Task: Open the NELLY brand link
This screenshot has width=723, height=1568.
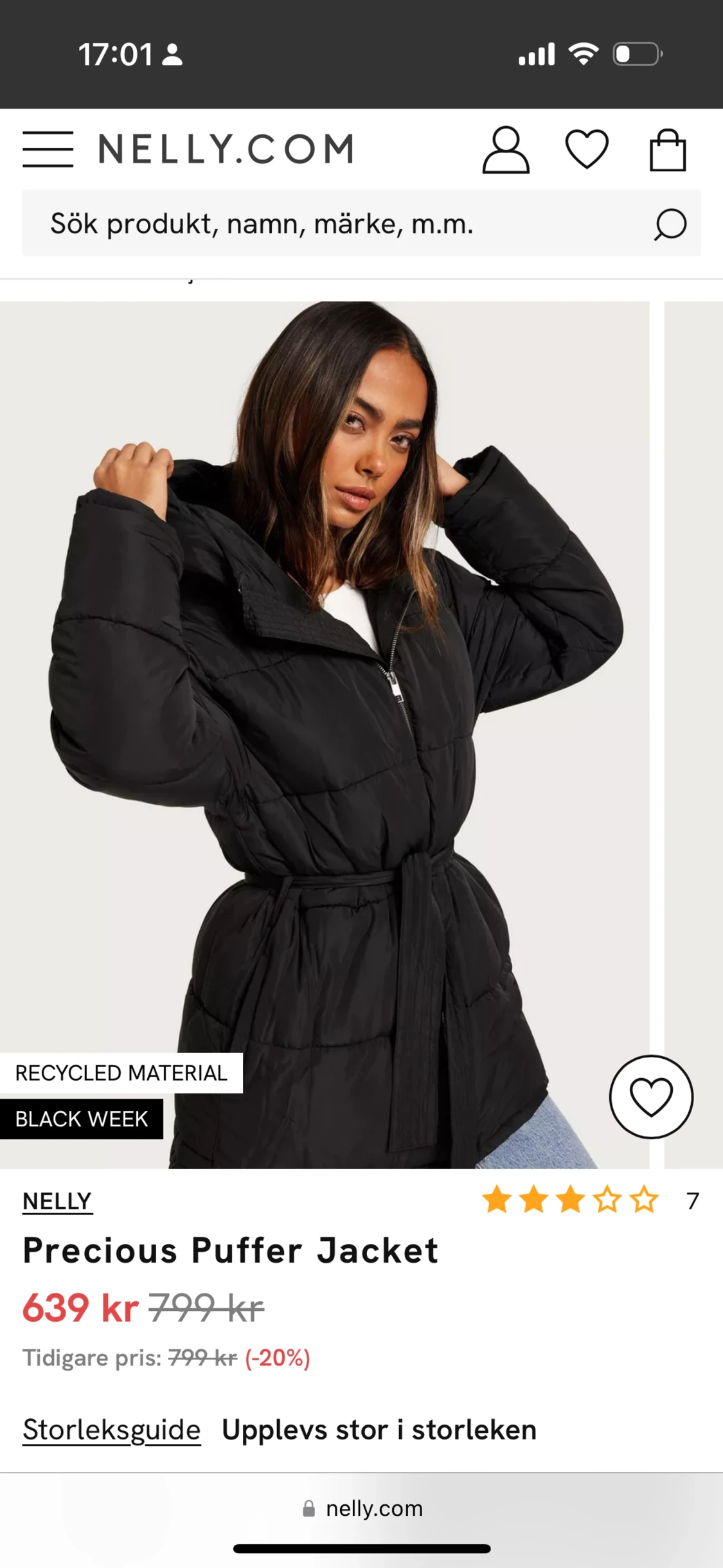Action: (57, 1201)
